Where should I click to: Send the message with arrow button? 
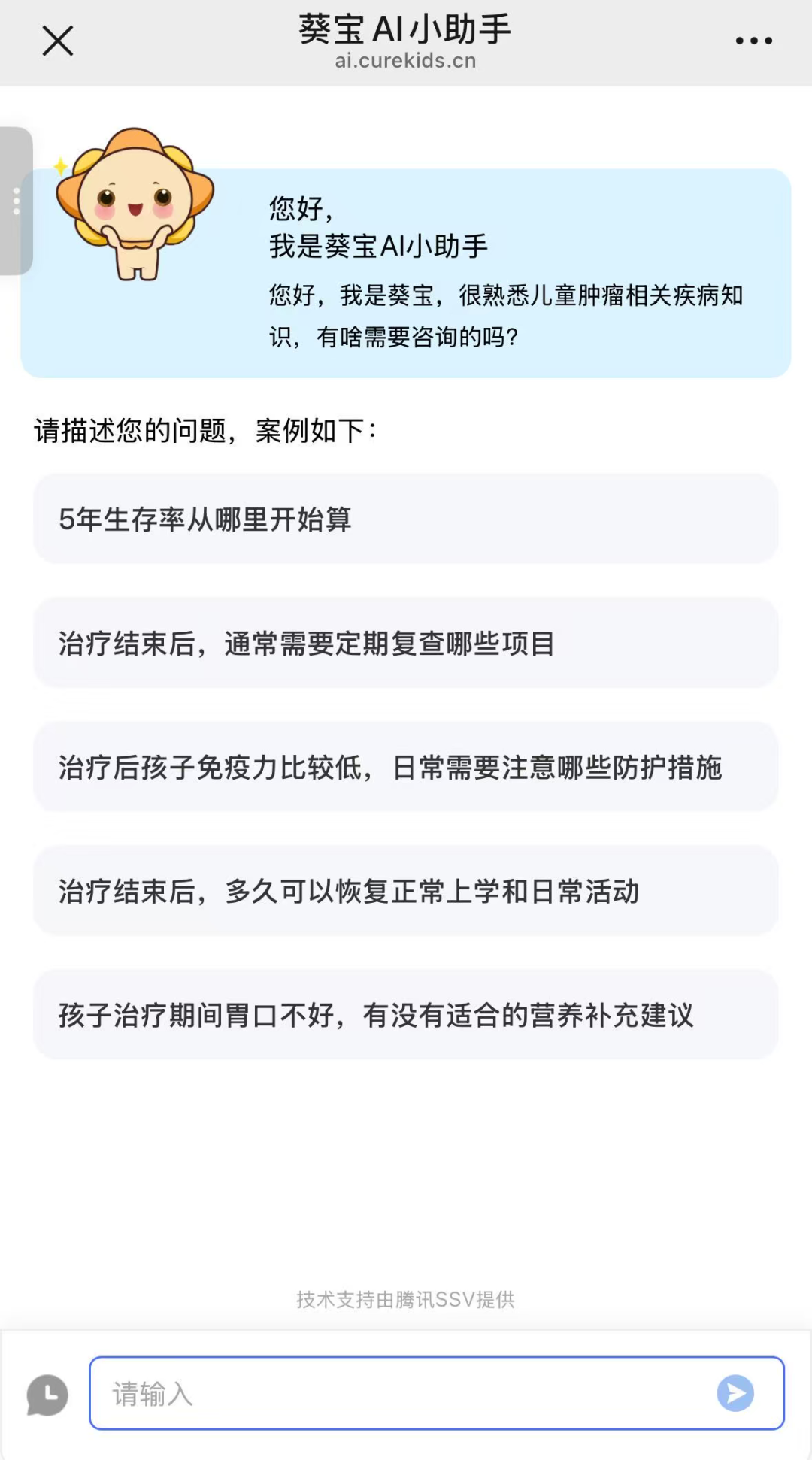[735, 1393]
